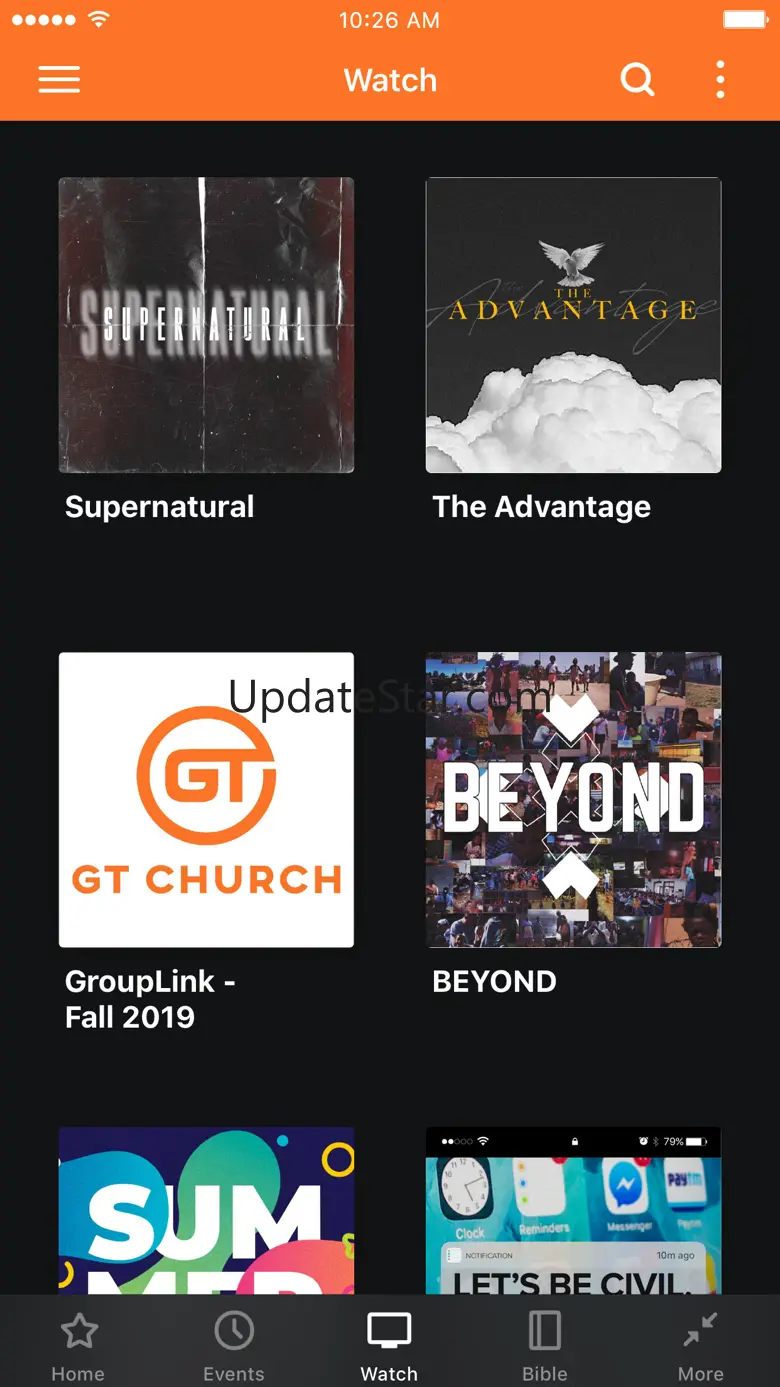Screen dimensions: 780x1387
Task: Open the Summer series tile
Action: tap(206, 1210)
